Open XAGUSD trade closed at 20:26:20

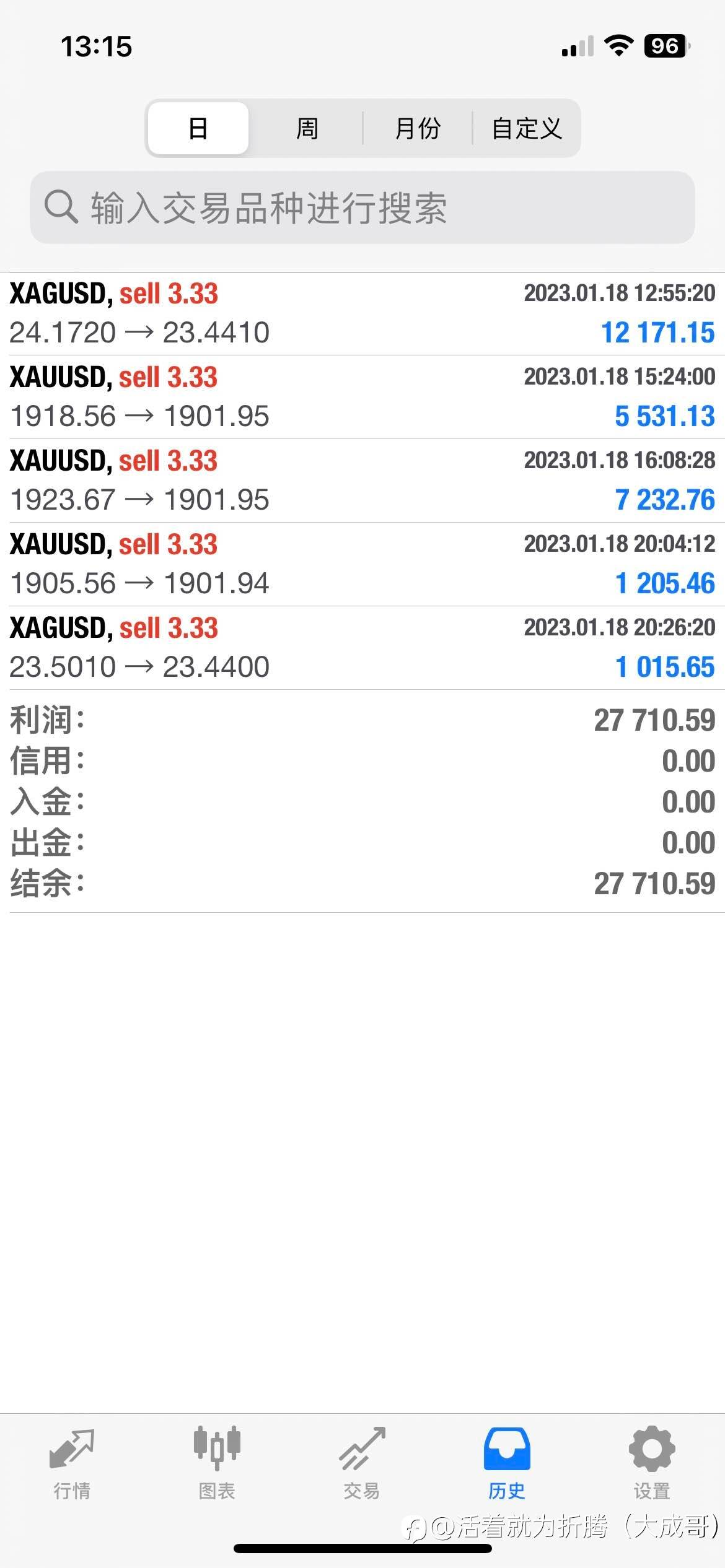362,648
